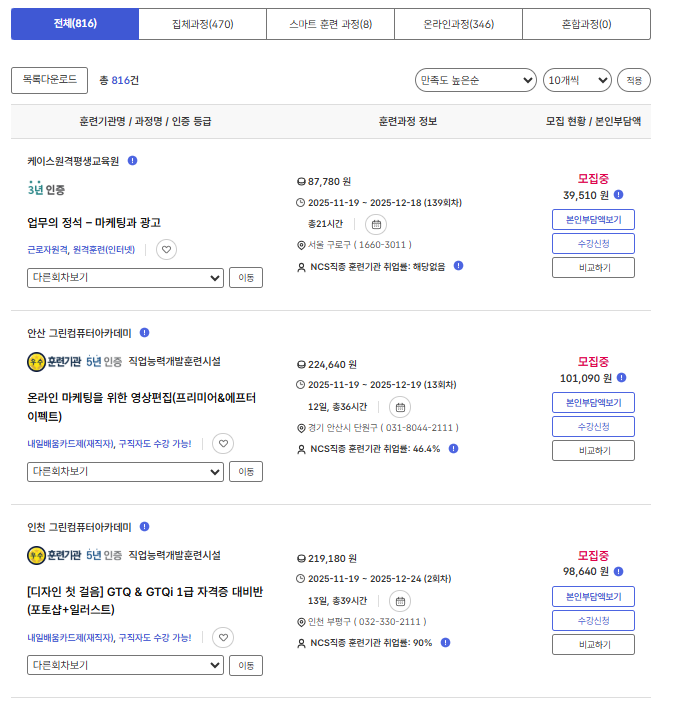Tap the 목록다운로드 button
Viewport: 673px width, 704px height.
(x=49, y=80)
